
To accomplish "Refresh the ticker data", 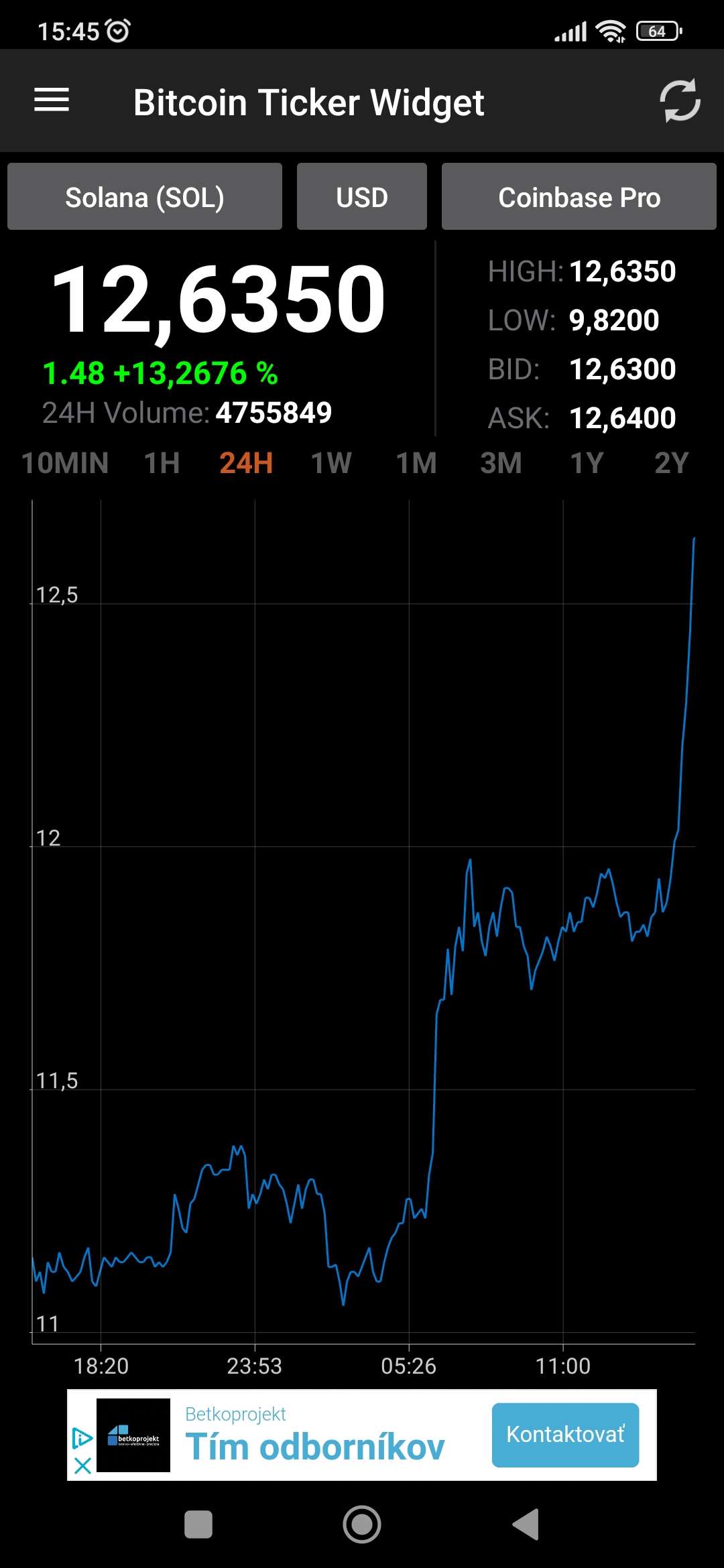I will [680, 101].
